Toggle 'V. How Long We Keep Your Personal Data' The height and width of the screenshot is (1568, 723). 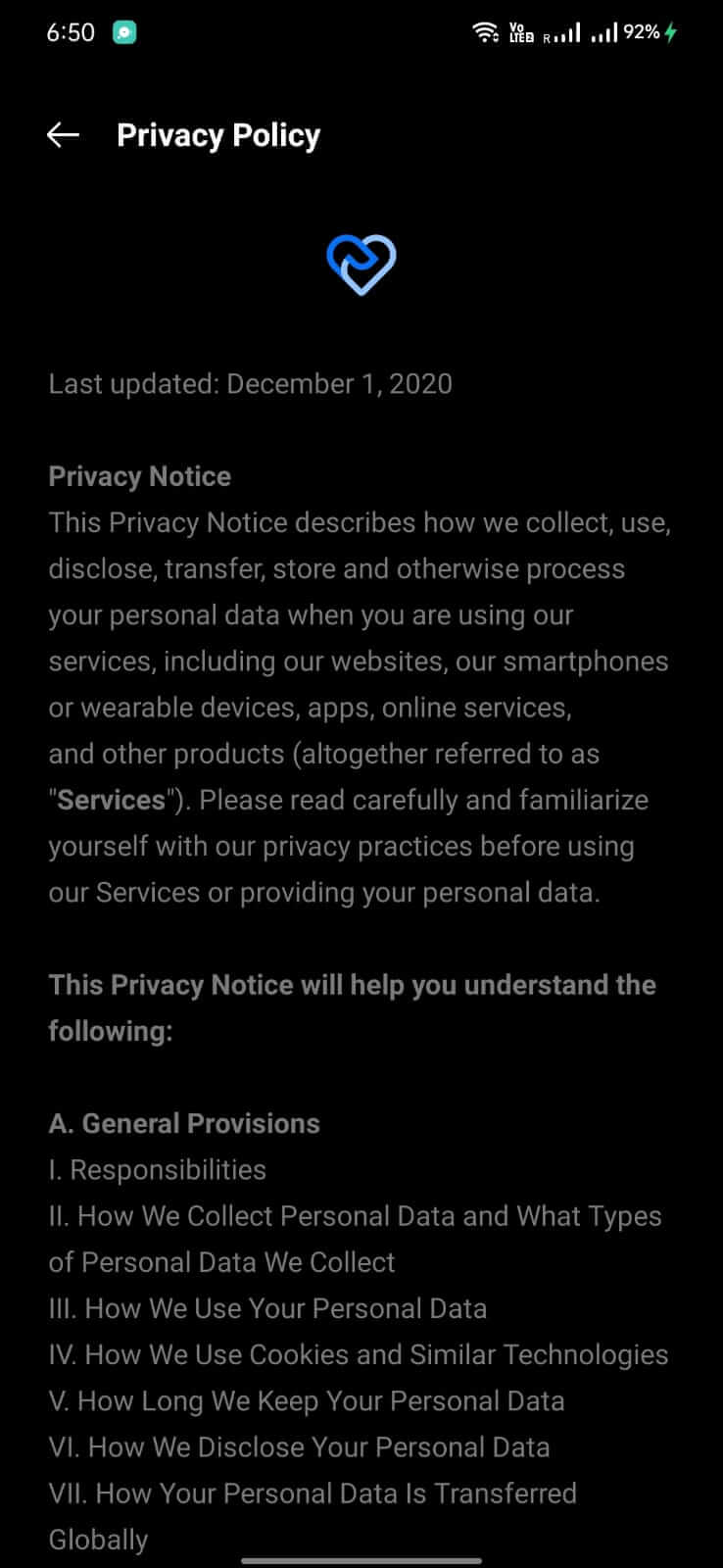(307, 1400)
